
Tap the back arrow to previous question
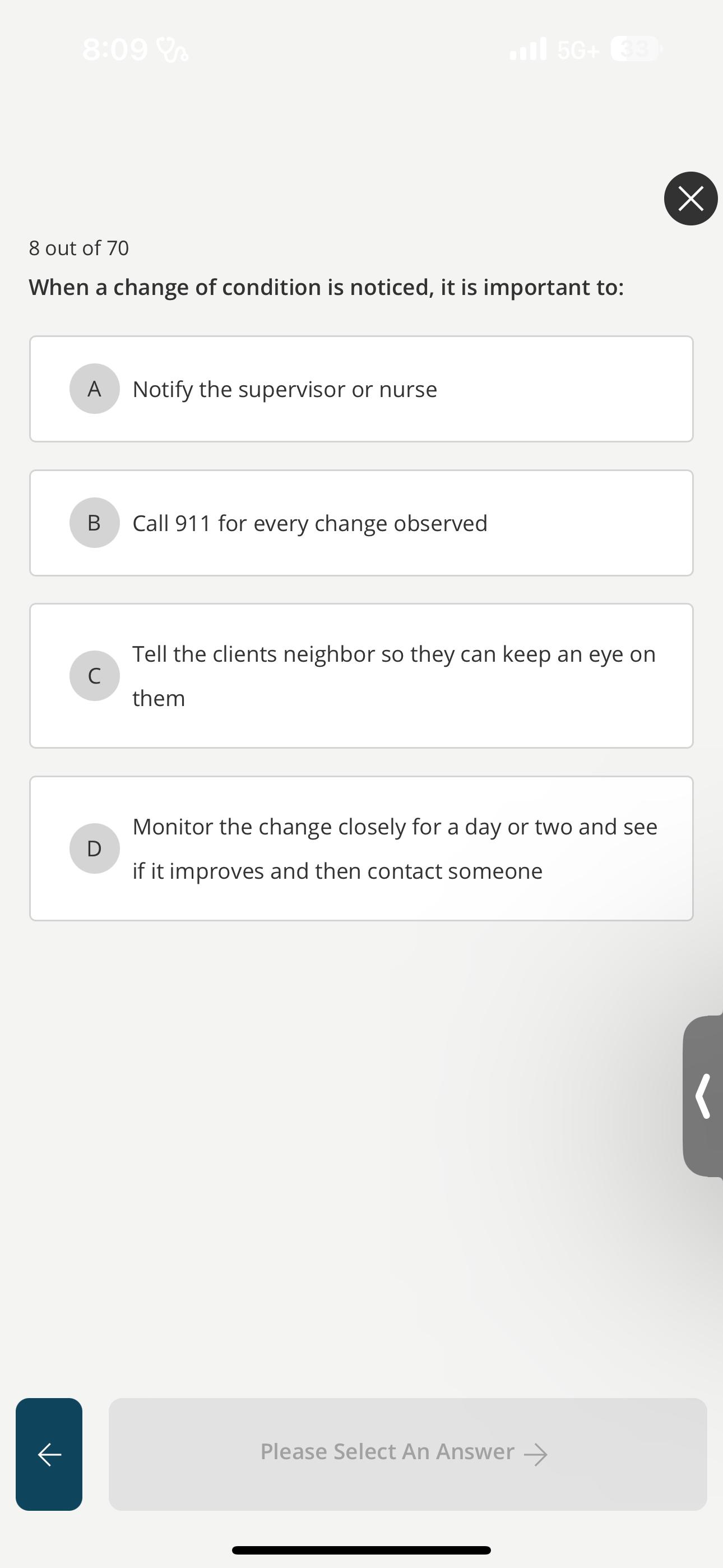click(49, 1454)
